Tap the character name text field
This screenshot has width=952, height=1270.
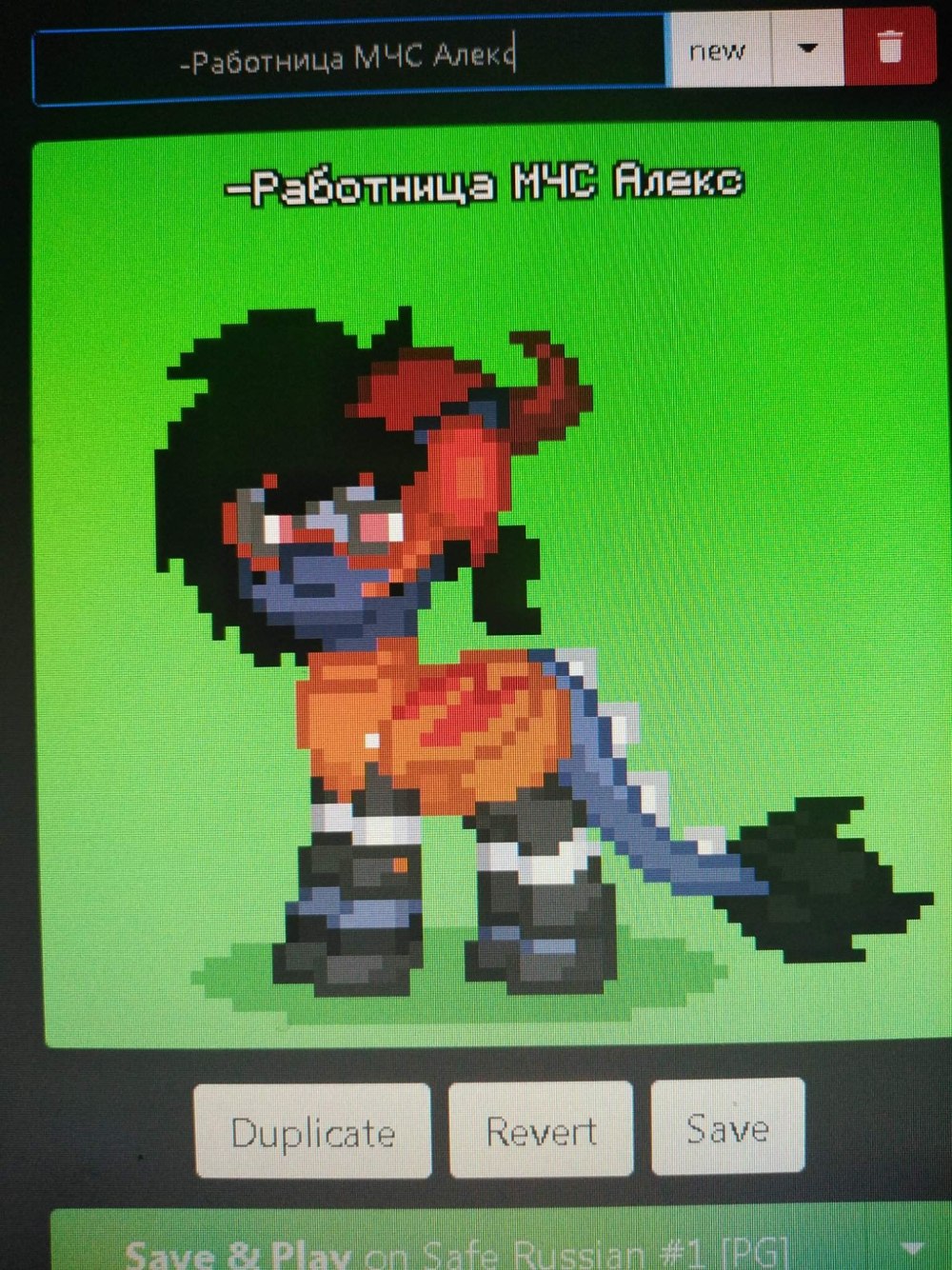pyautogui.click(x=347, y=59)
